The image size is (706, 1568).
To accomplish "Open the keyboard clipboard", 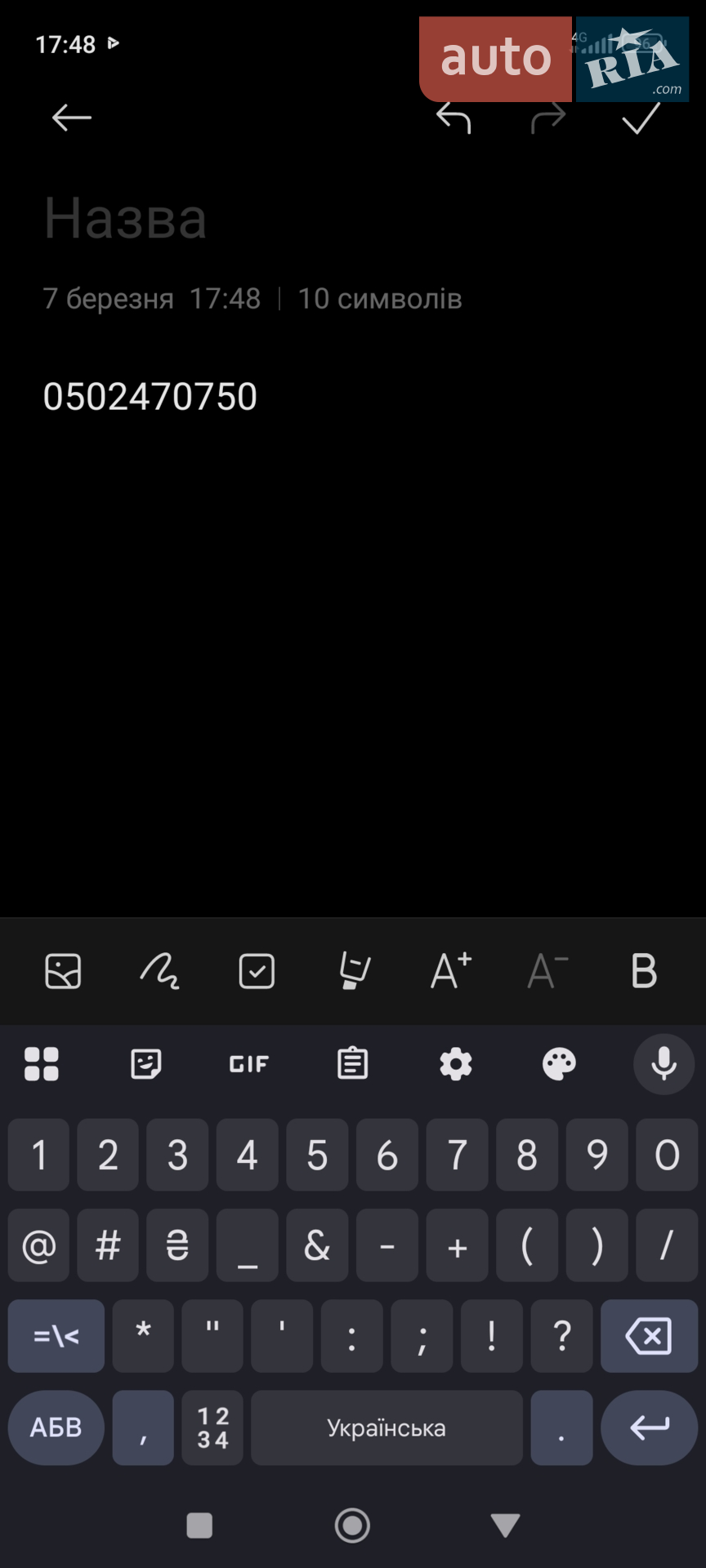I will (x=352, y=1063).
